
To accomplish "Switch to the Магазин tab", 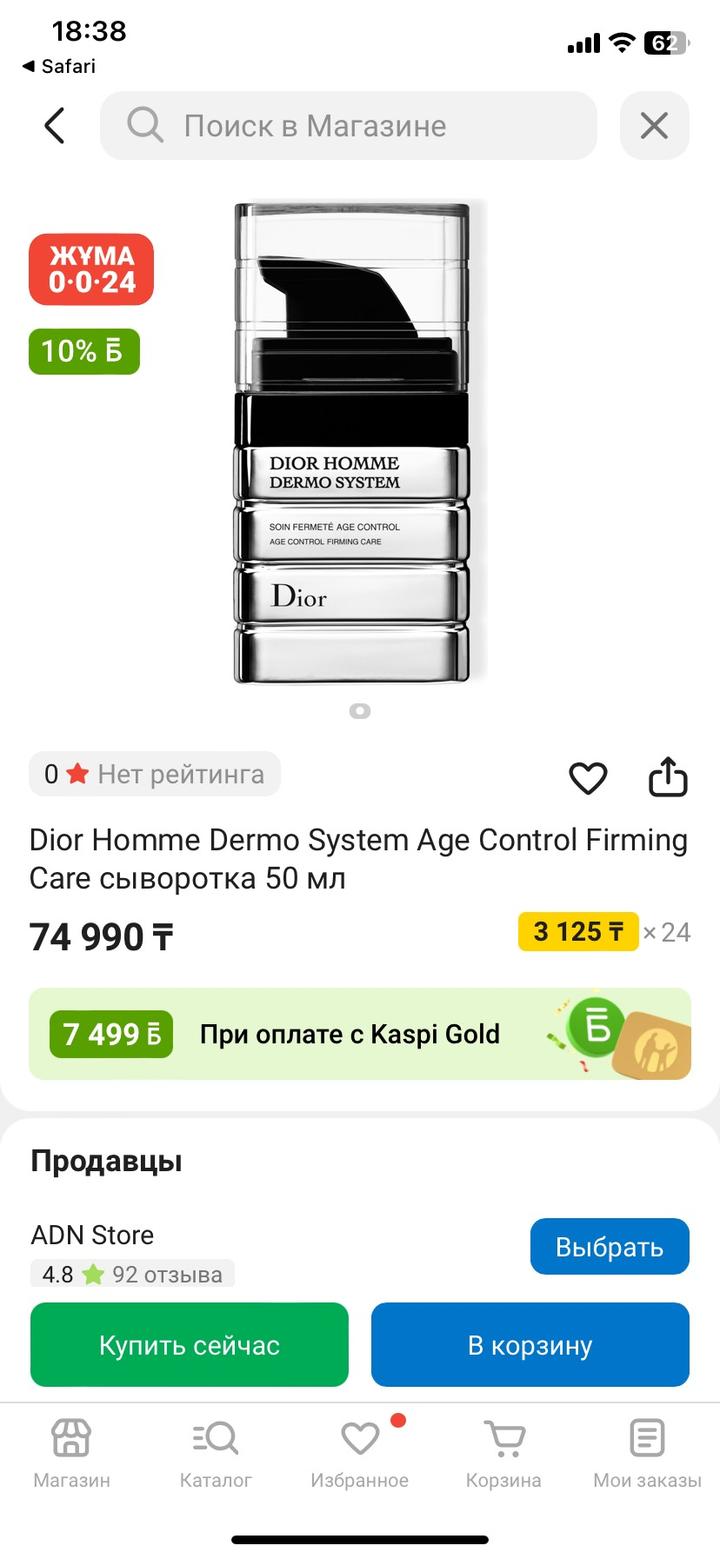I will [x=71, y=1454].
